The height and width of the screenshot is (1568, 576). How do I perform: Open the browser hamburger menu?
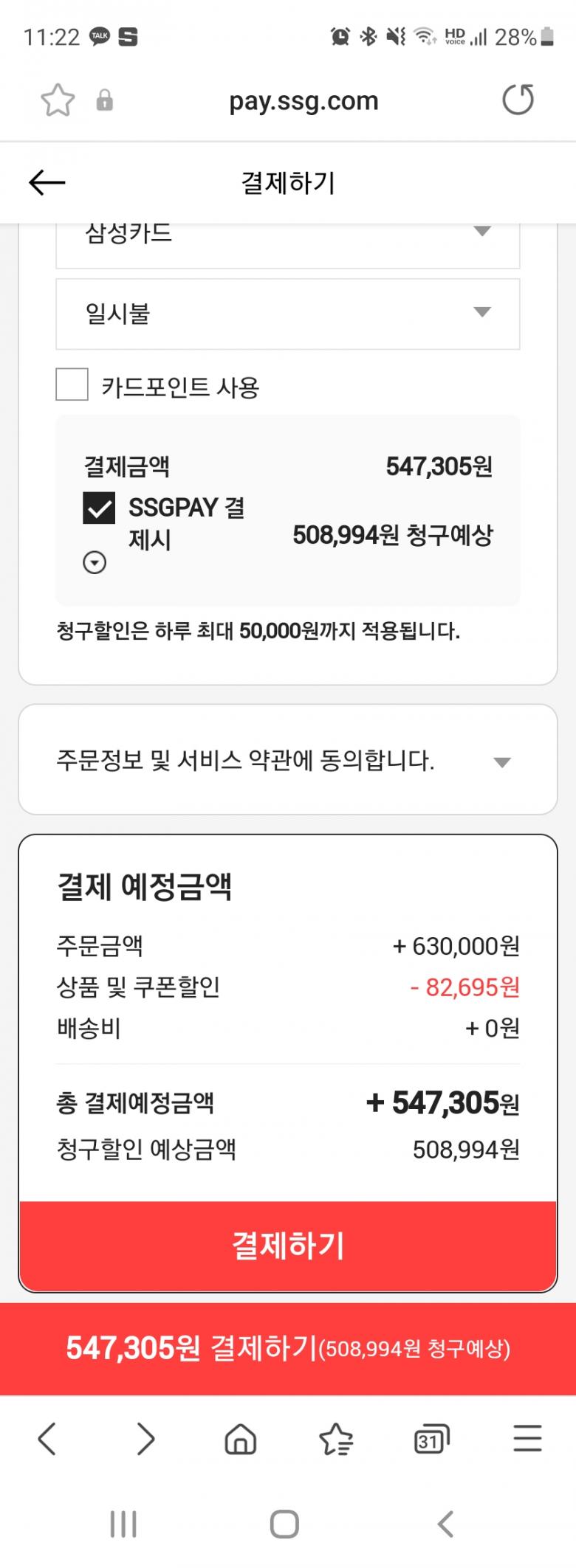point(527,1439)
